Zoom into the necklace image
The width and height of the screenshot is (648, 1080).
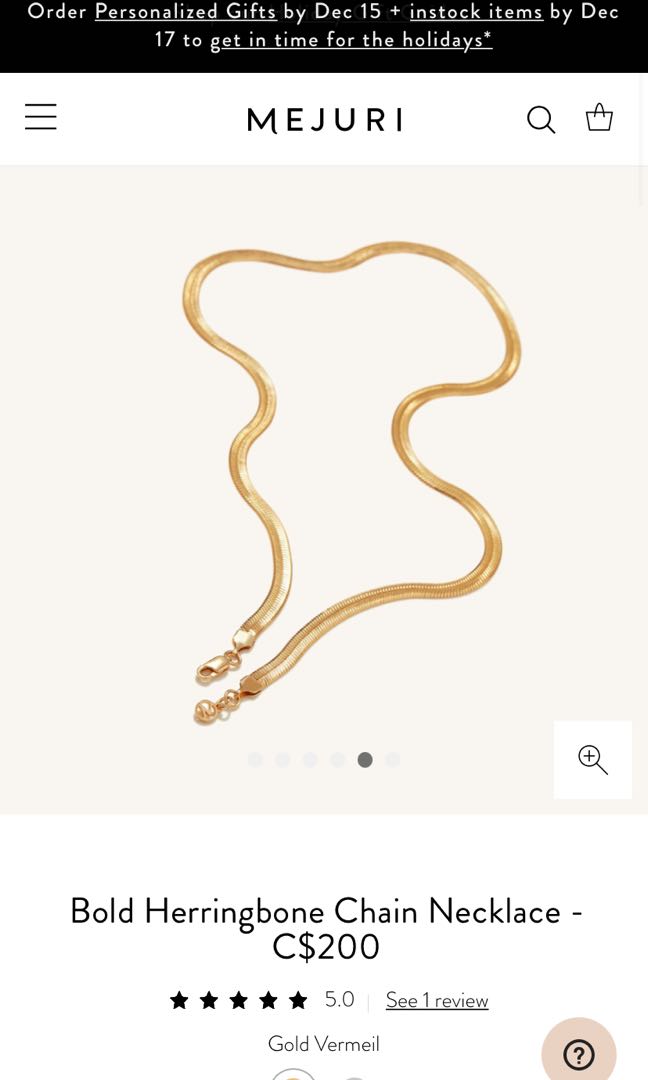(592, 759)
